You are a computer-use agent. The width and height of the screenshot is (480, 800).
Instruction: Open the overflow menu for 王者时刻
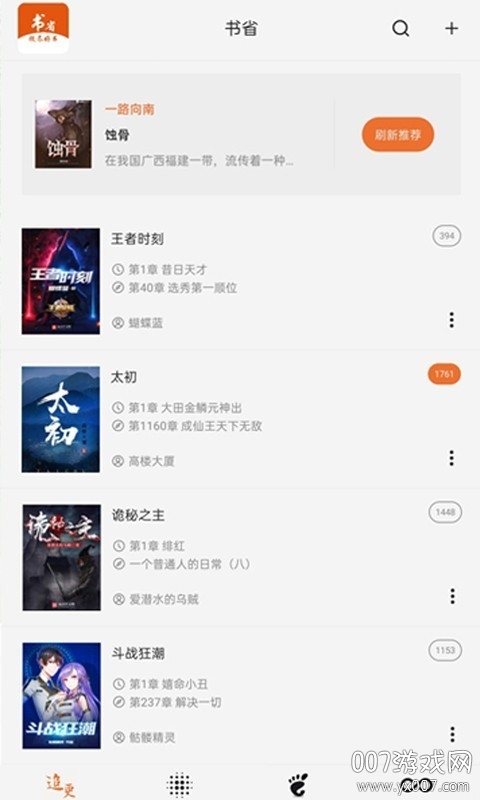pos(451,320)
